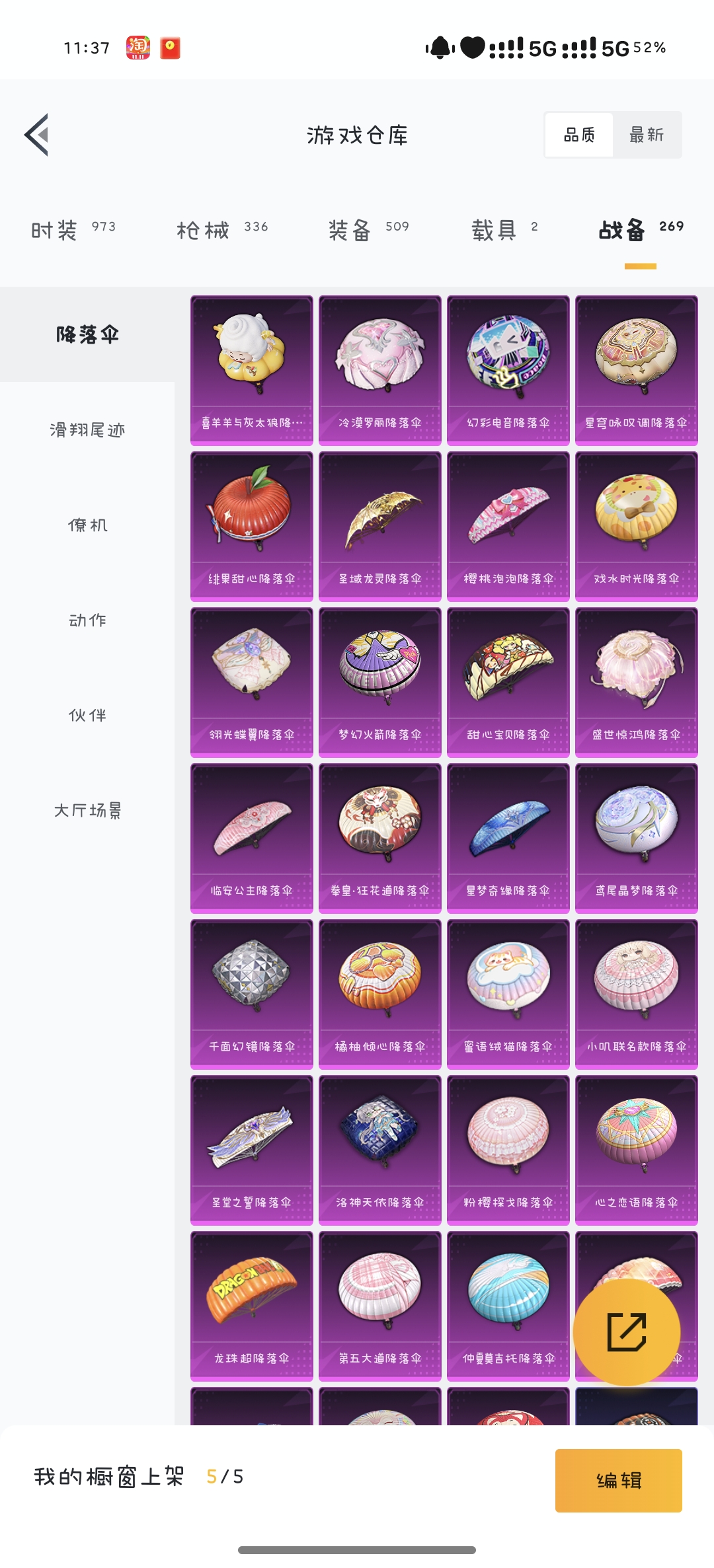Open the 千面幻镜降落伞 item

click(251, 994)
